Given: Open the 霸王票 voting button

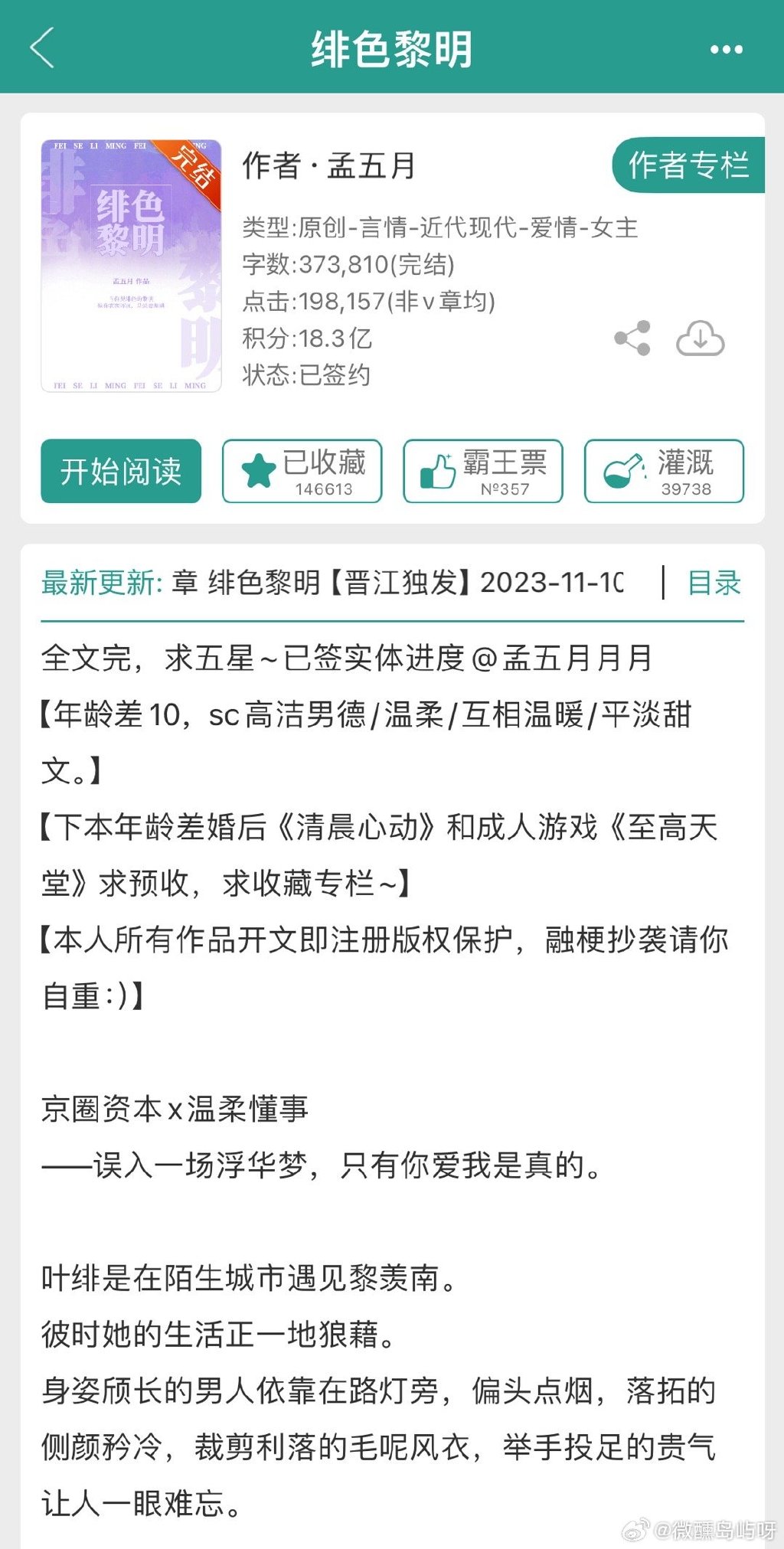Looking at the screenshot, I should (483, 471).
